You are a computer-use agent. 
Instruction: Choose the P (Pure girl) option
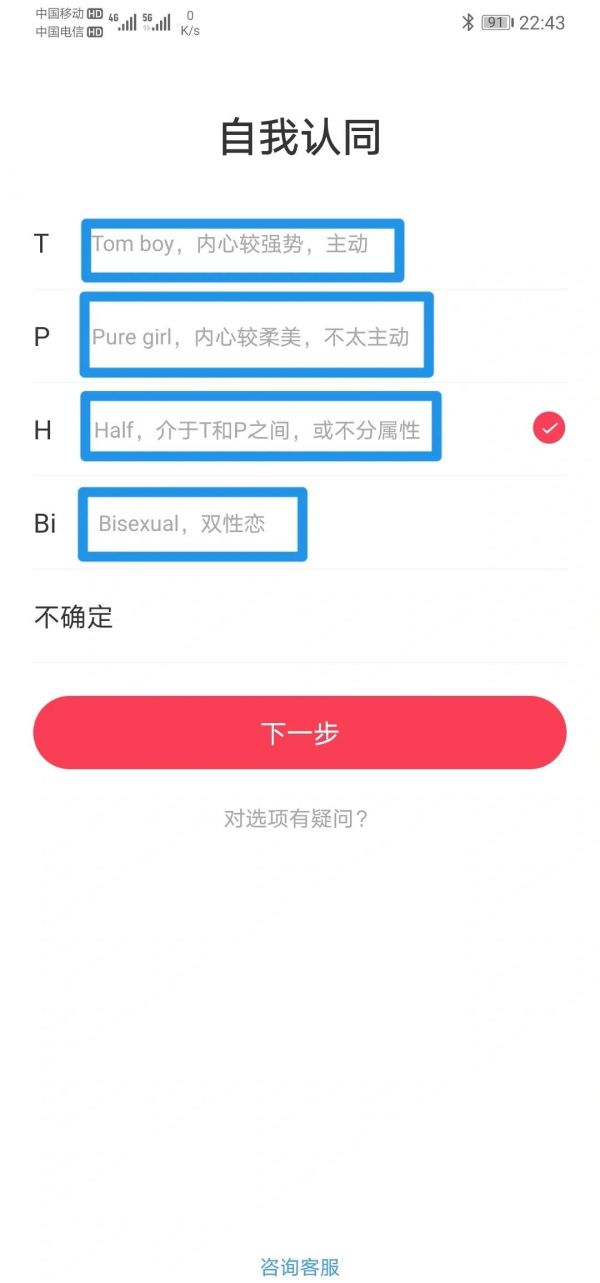click(x=300, y=336)
